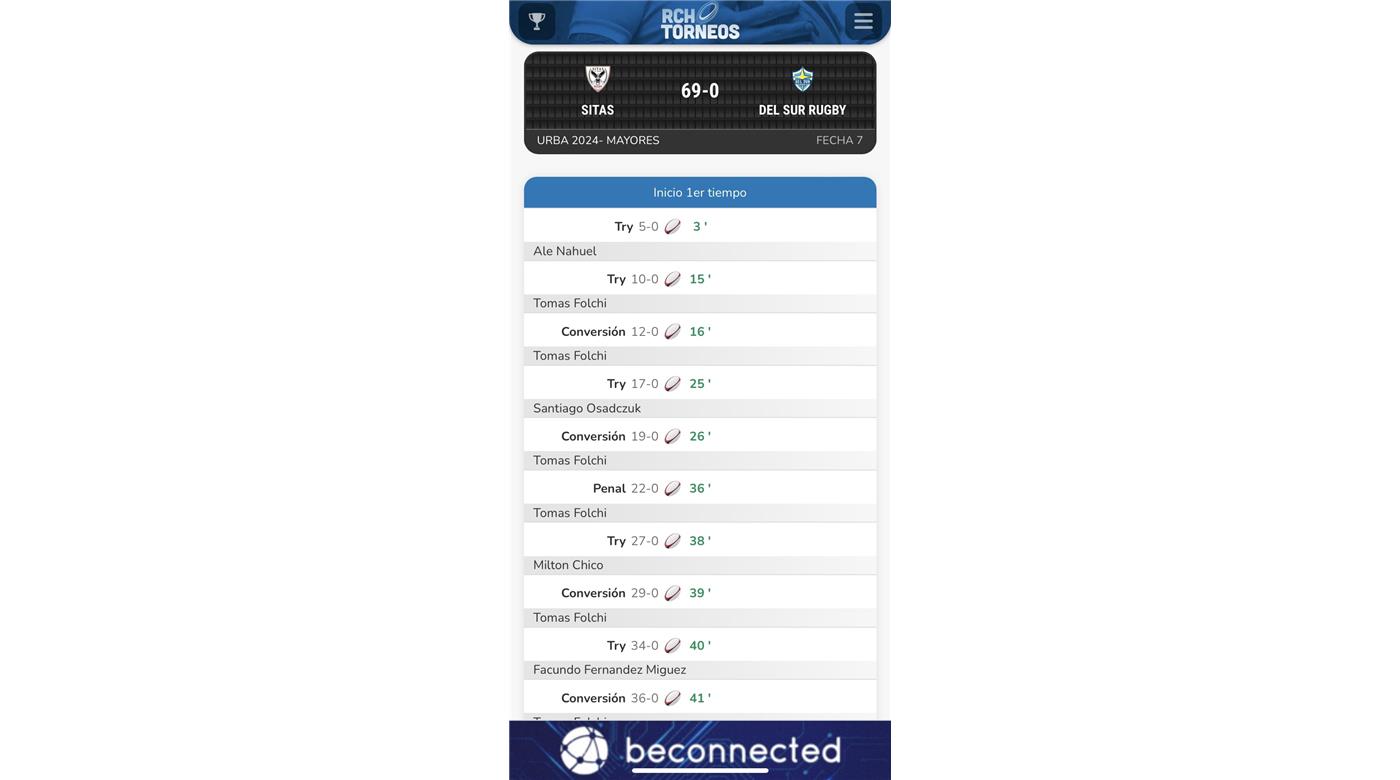Open the hamburger menu
1400x780 pixels.
[x=863, y=21]
